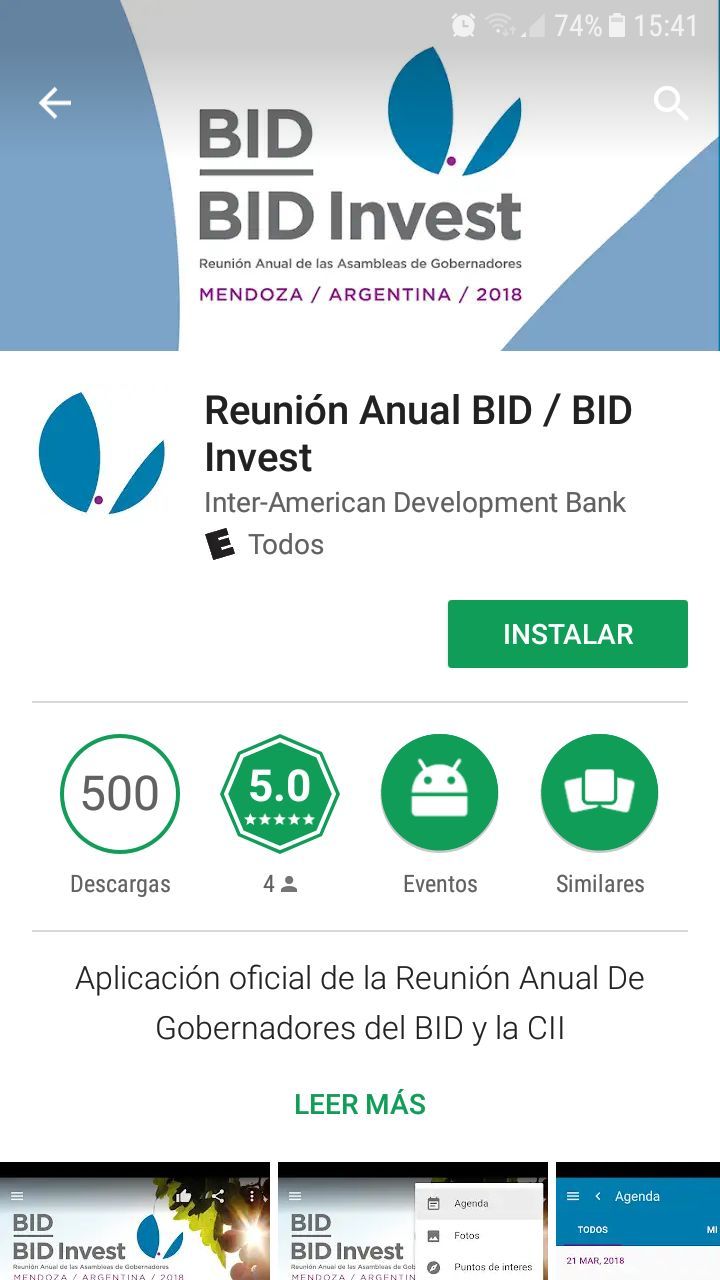Open the first BID Invest screenshot
Image resolution: width=720 pixels, height=1280 pixels.
[x=135, y=1222]
